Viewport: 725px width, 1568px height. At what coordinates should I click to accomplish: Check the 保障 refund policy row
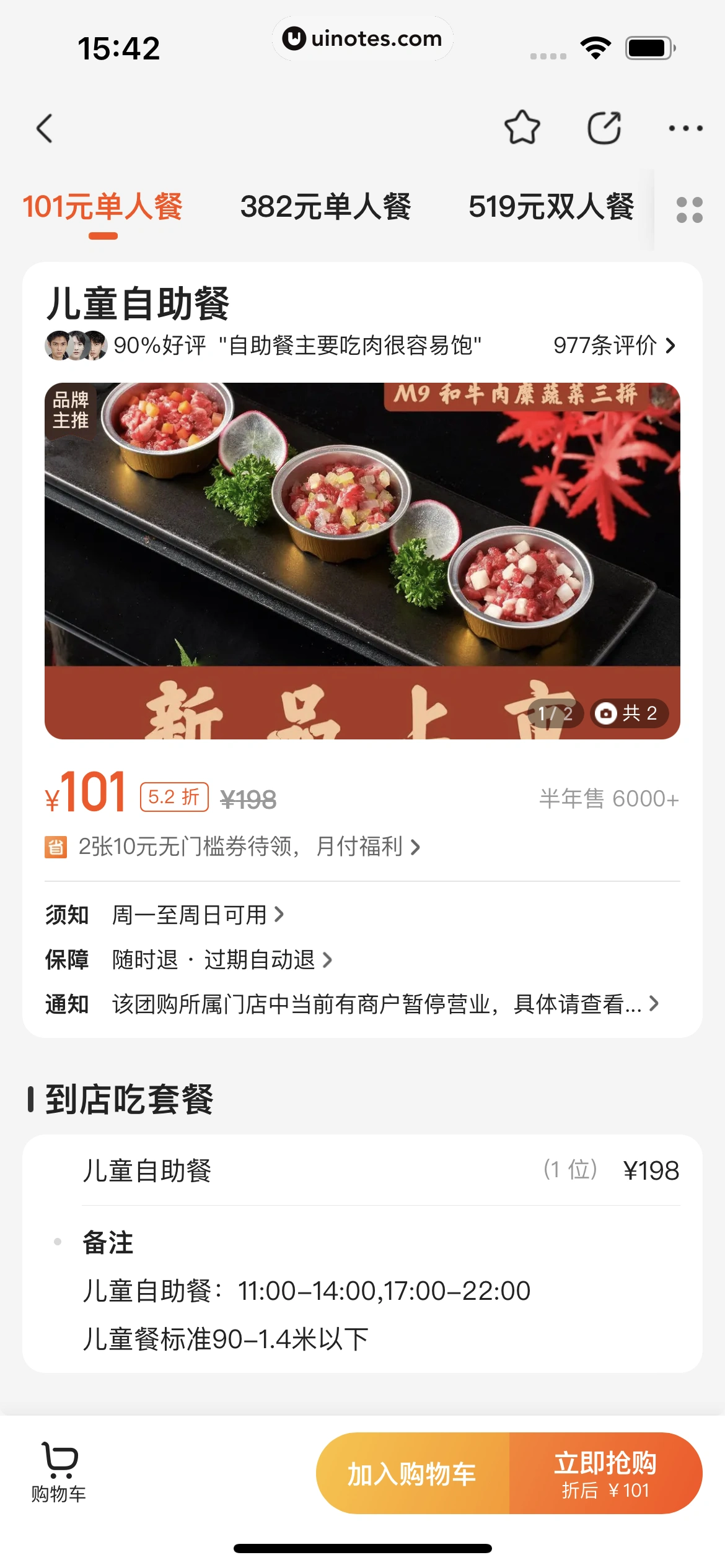coord(221,960)
